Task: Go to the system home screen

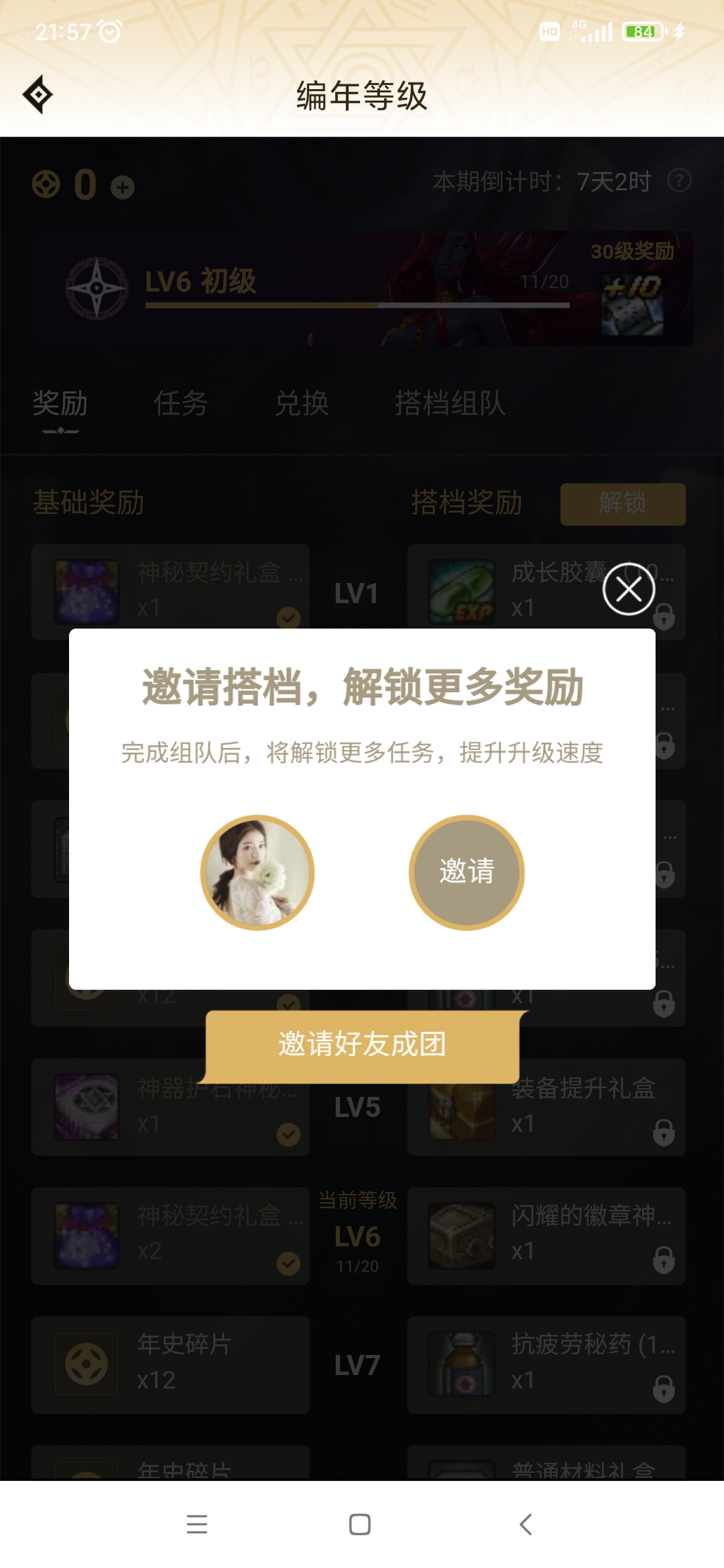Action: pos(360,1524)
